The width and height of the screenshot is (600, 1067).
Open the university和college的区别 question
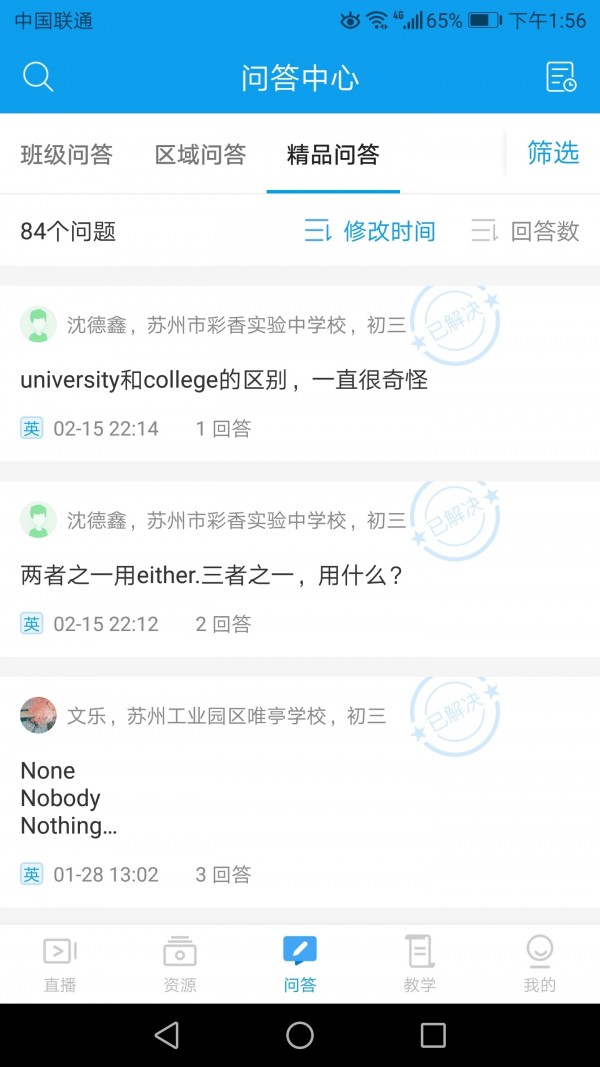coord(224,380)
